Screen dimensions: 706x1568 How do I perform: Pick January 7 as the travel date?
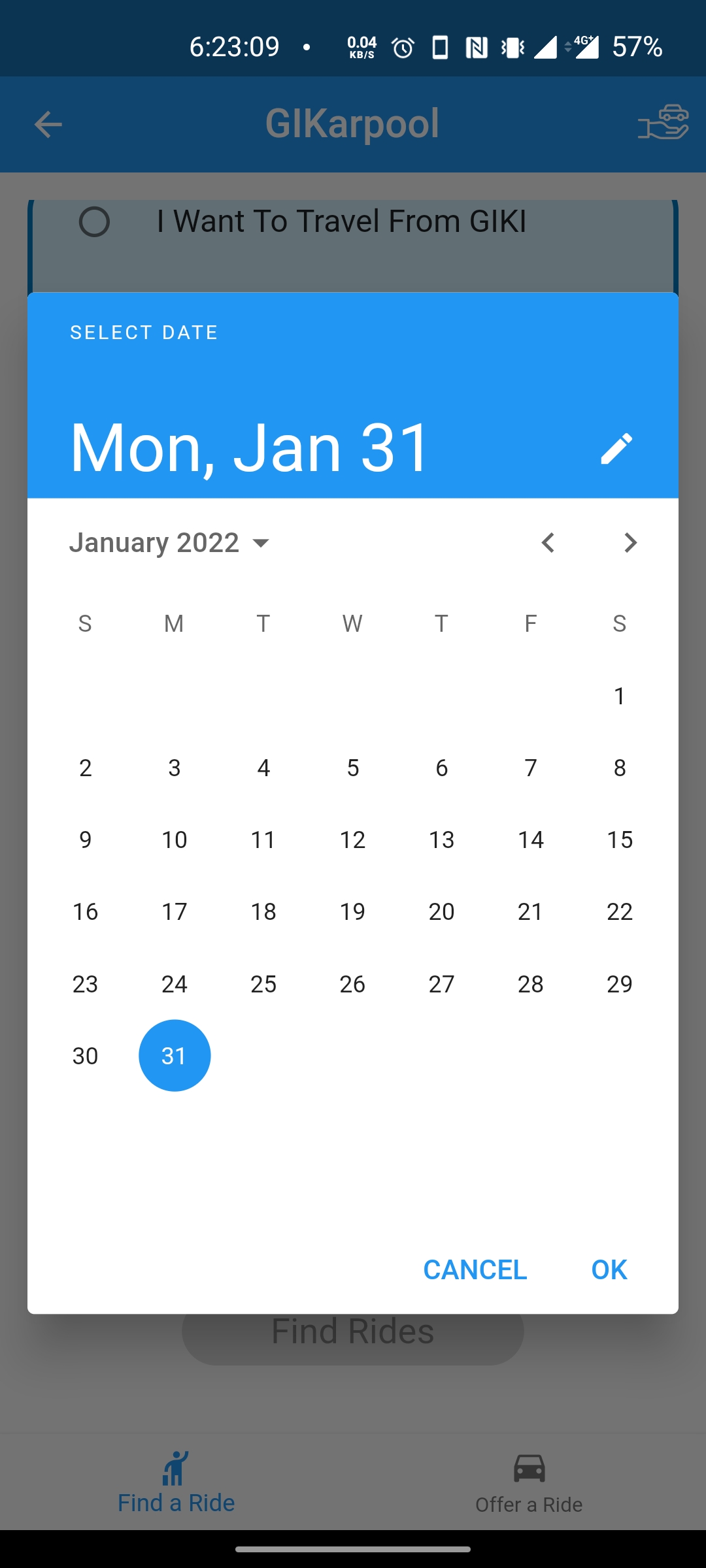point(531,768)
